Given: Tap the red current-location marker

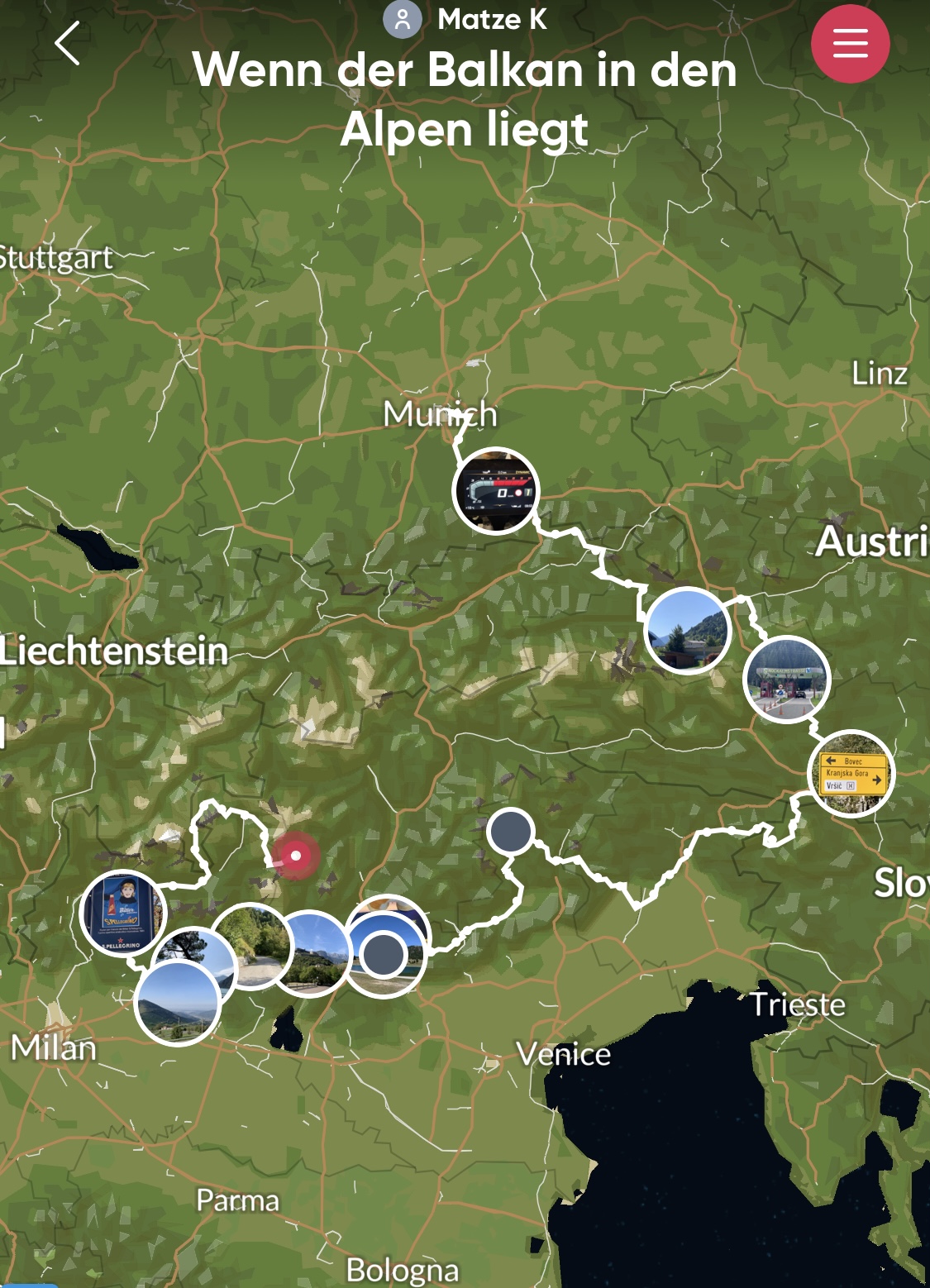Looking at the screenshot, I should [295, 856].
